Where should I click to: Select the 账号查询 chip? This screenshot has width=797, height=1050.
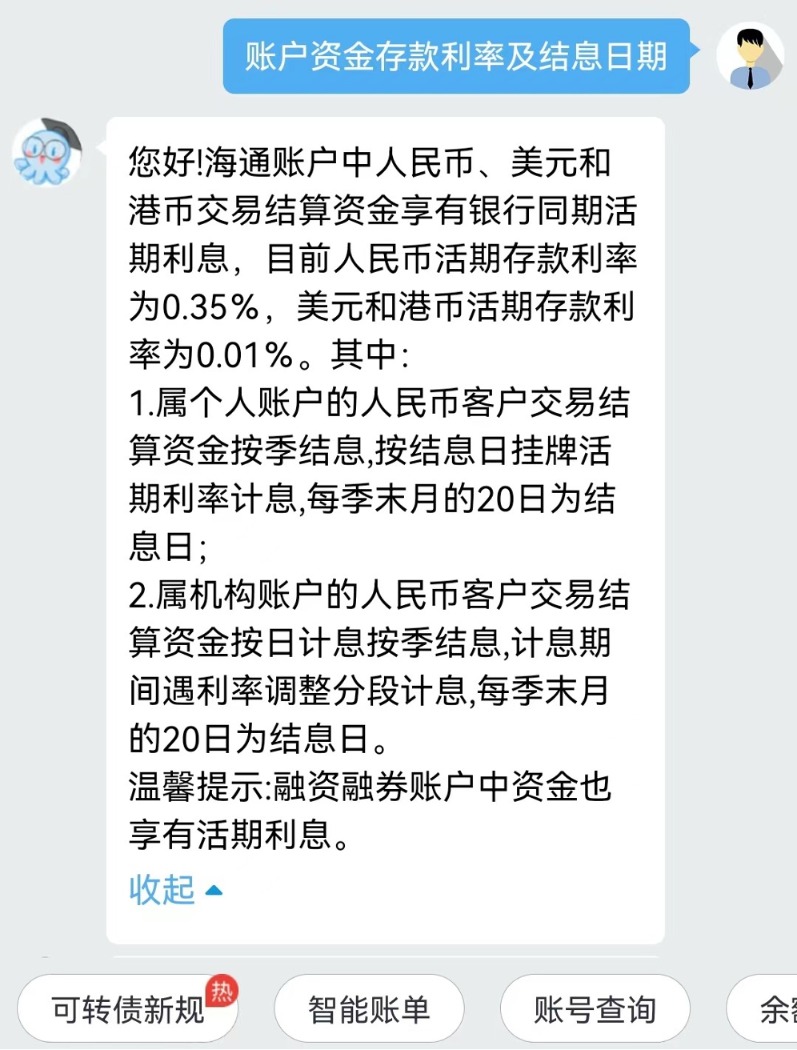[x=595, y=1010]
